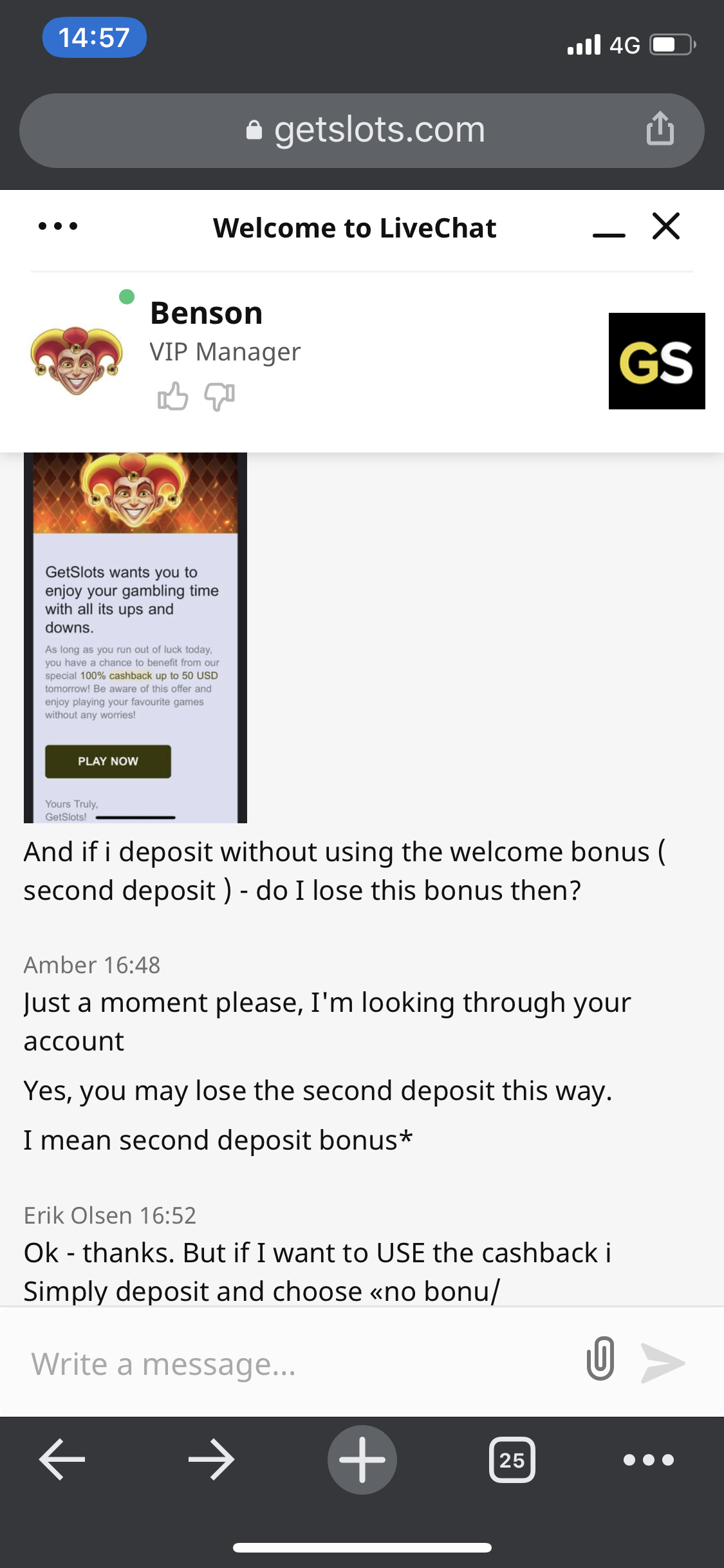Go back to the previous page
Viewport: 724px width, 1568px height.
click(62, 1459)
